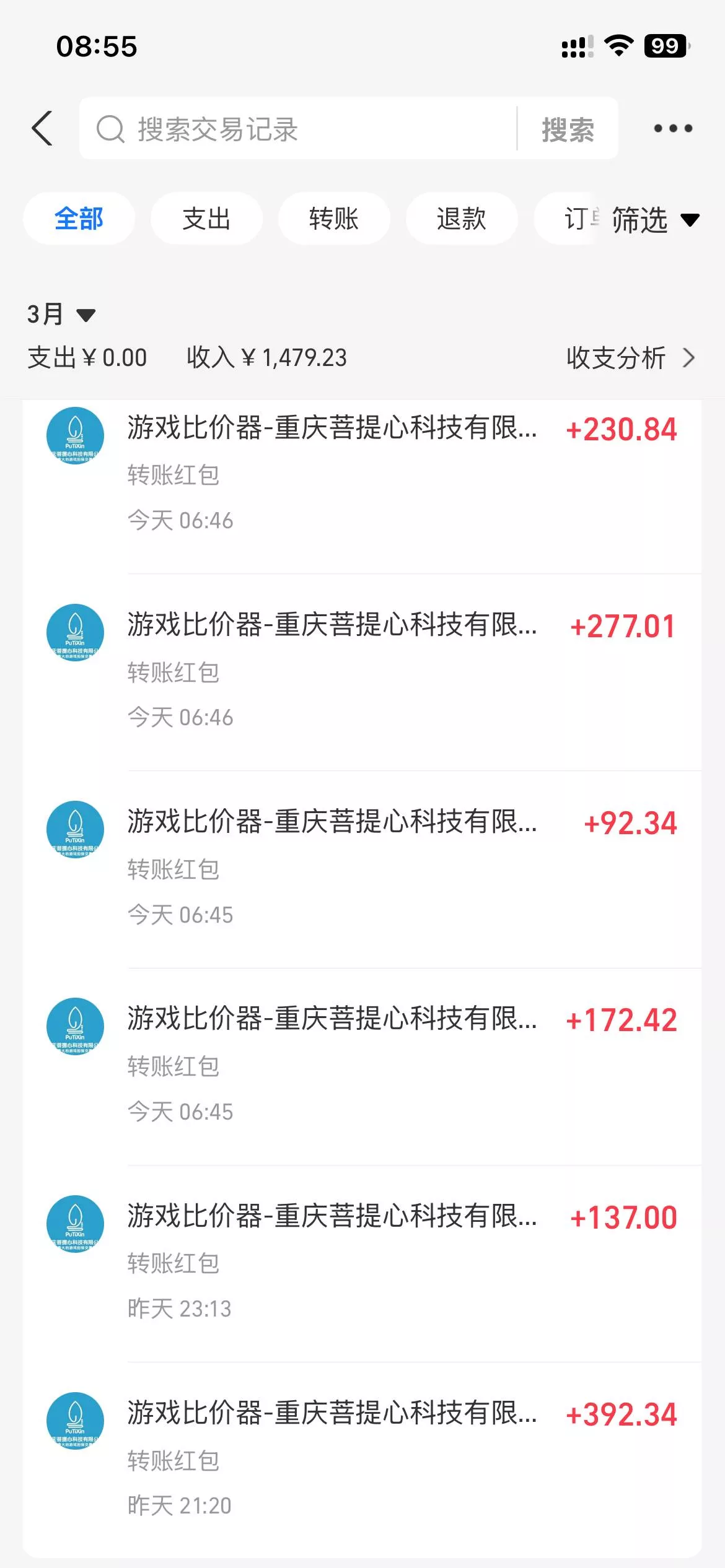Open the three-dot more options menu
The image size is (725, 1568).
pyautogui.click(x=672, y=128)
